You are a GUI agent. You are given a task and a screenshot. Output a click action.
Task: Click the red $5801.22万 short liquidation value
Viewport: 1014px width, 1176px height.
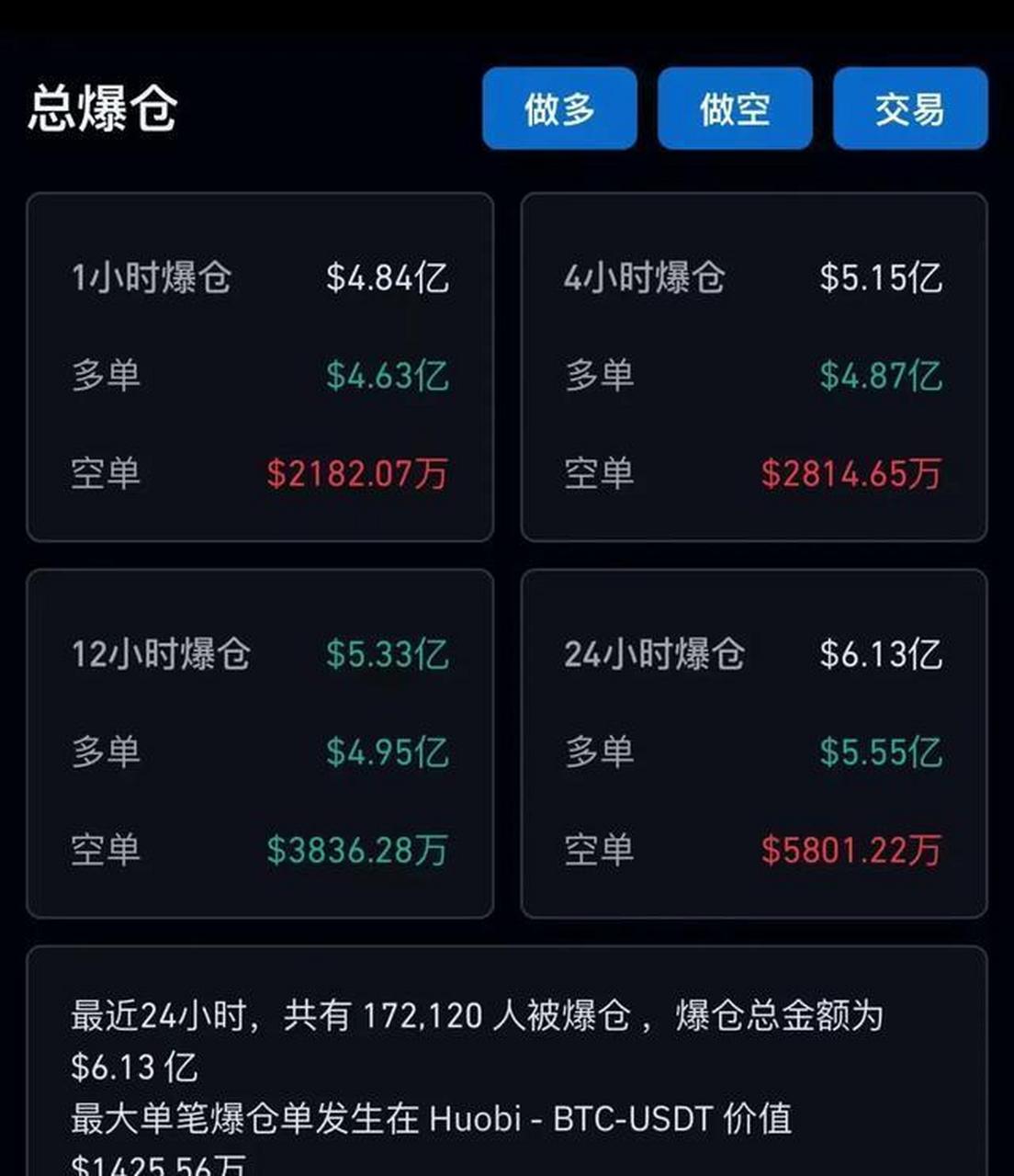point(848,850)
